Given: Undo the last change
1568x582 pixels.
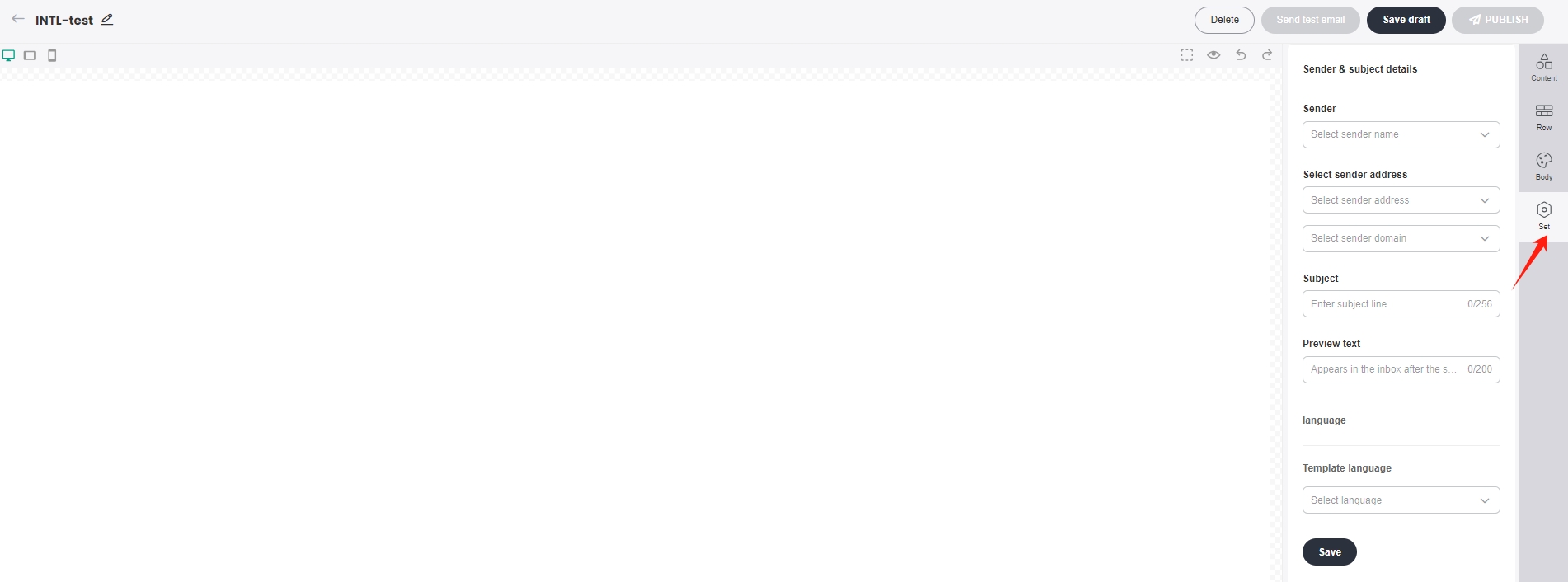Looking at the screenshot, I should pyautogui.click(x=1241, y=55).
